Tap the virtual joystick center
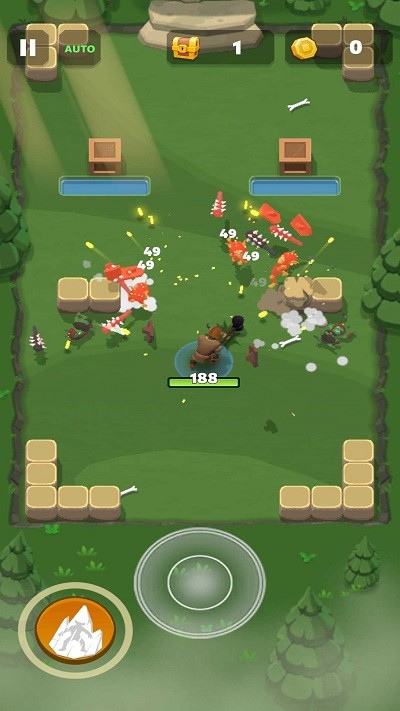Image resolution: width=400 pixels, height=711 pixels. pos(200,582)
